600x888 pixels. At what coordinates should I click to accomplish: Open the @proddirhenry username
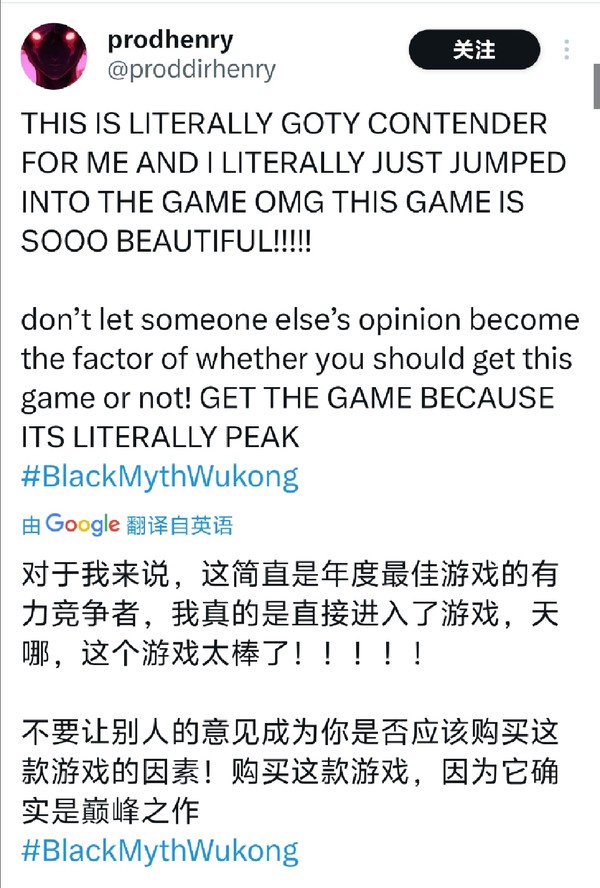point(190,69)
